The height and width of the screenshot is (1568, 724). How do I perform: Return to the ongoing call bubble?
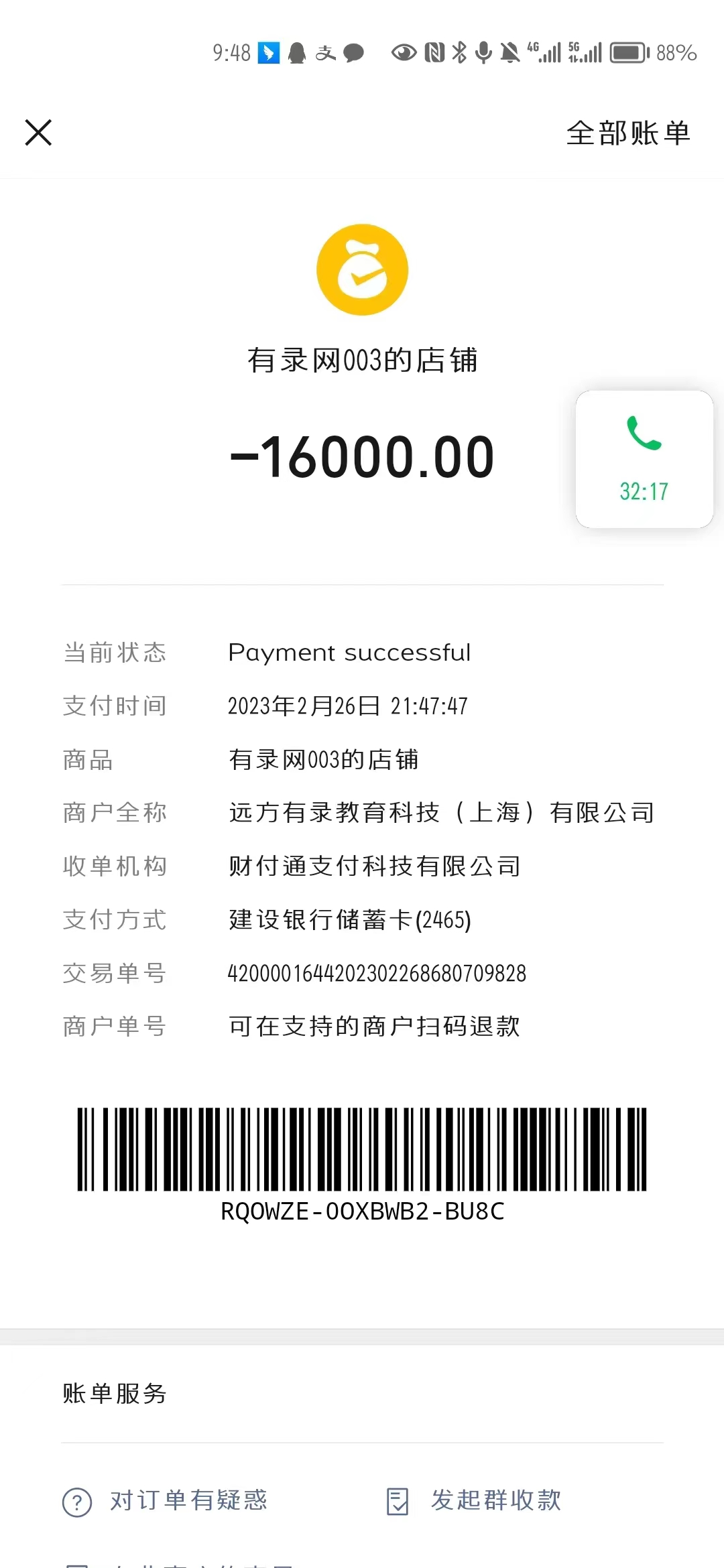(644, 460)
